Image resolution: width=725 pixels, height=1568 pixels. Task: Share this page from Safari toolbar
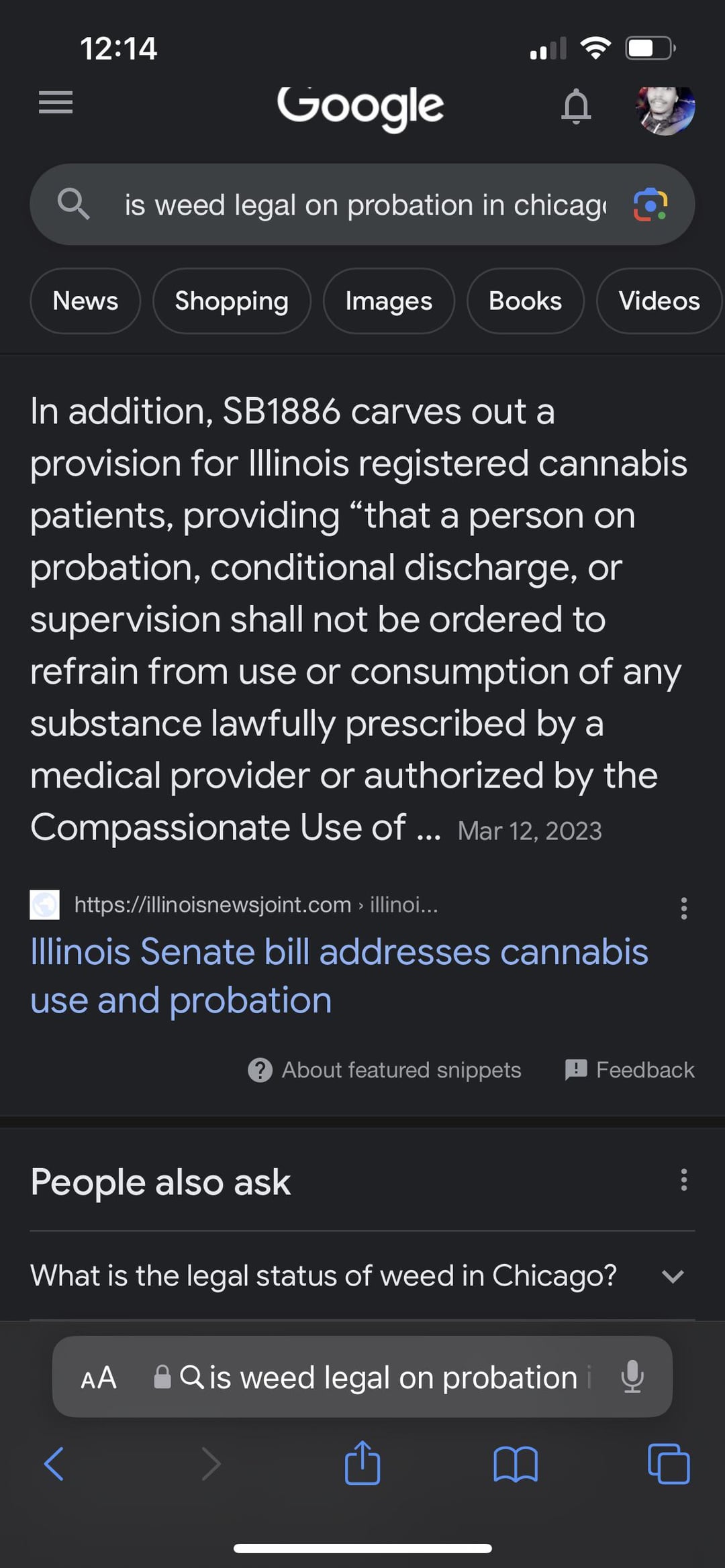[x=362, y=1463]
